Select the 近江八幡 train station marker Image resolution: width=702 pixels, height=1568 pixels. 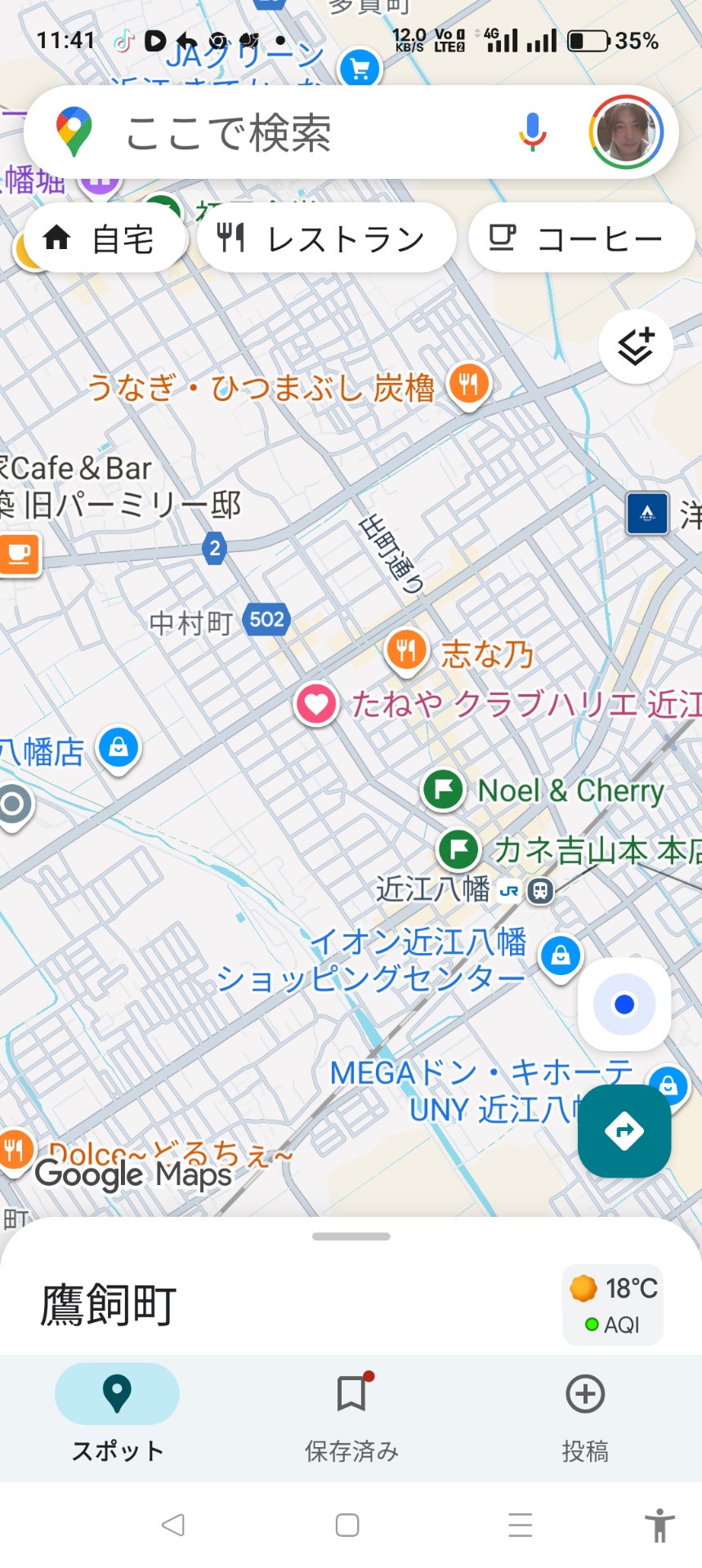click(540, 890)
